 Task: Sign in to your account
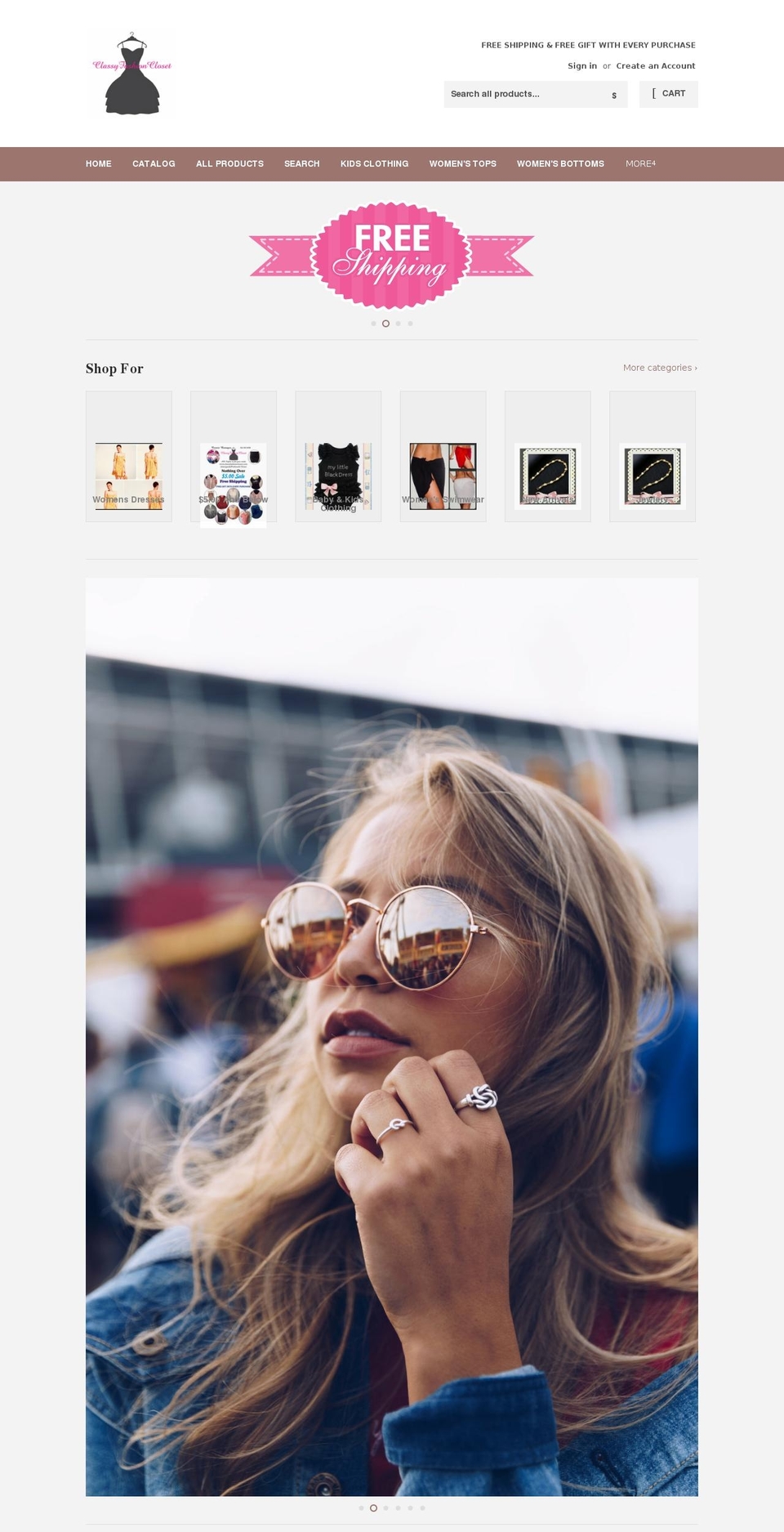(x=581, y=65)
